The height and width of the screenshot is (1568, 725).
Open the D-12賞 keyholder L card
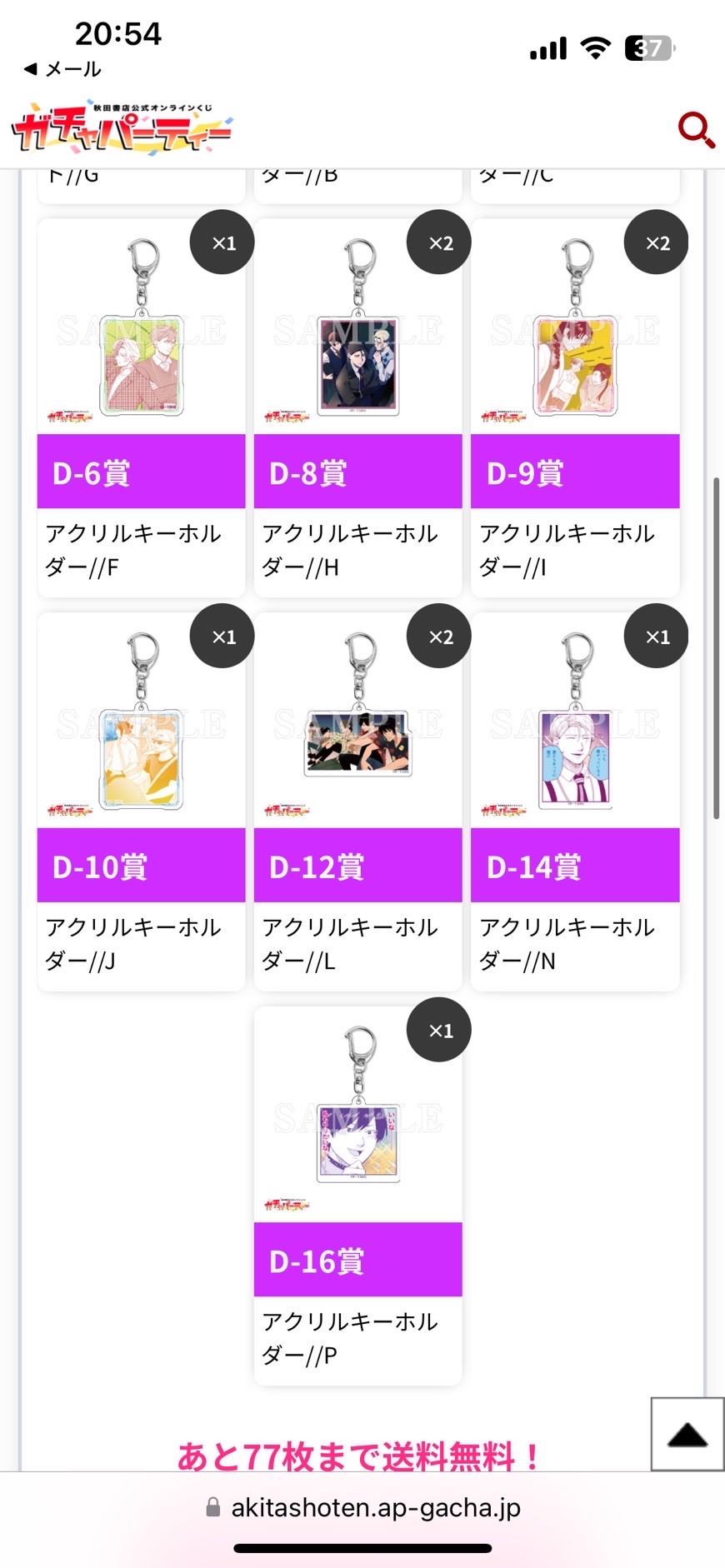357,801
